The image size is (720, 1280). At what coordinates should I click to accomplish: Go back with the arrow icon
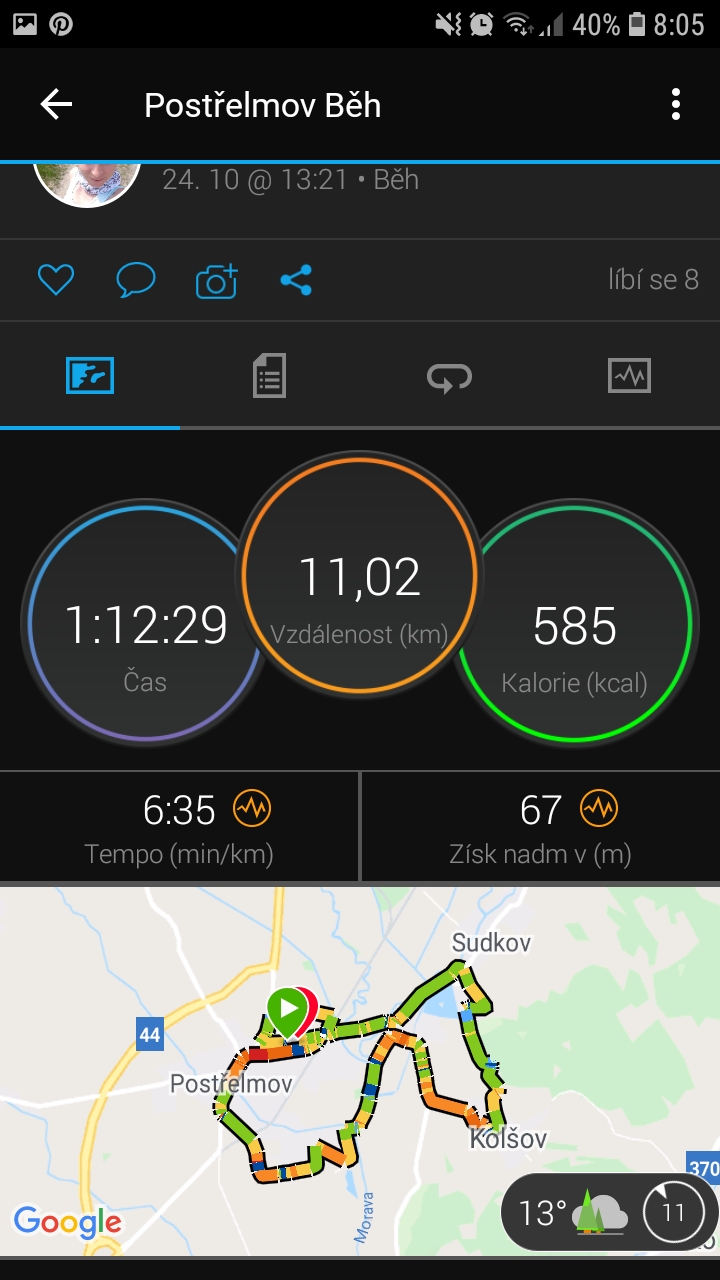[56, 105]
